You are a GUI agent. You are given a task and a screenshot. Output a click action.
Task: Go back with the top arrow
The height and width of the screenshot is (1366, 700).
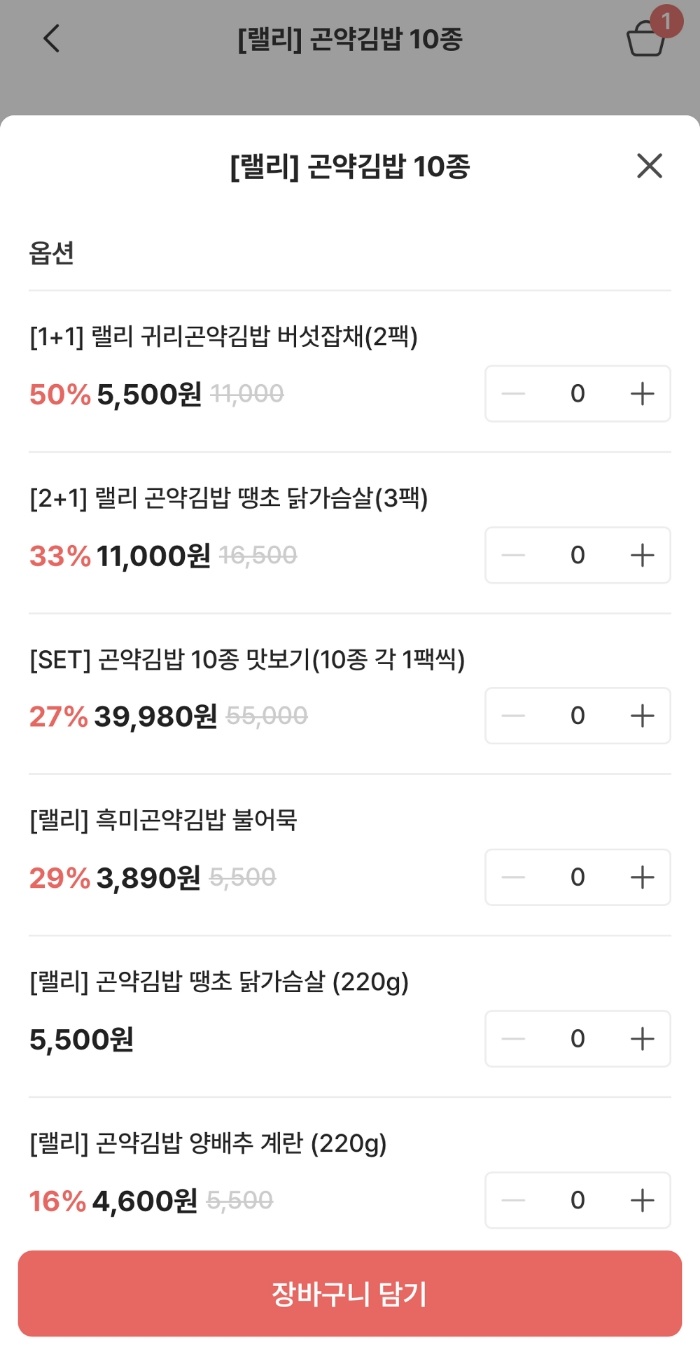pyautogui.click(x=52, y=39)
